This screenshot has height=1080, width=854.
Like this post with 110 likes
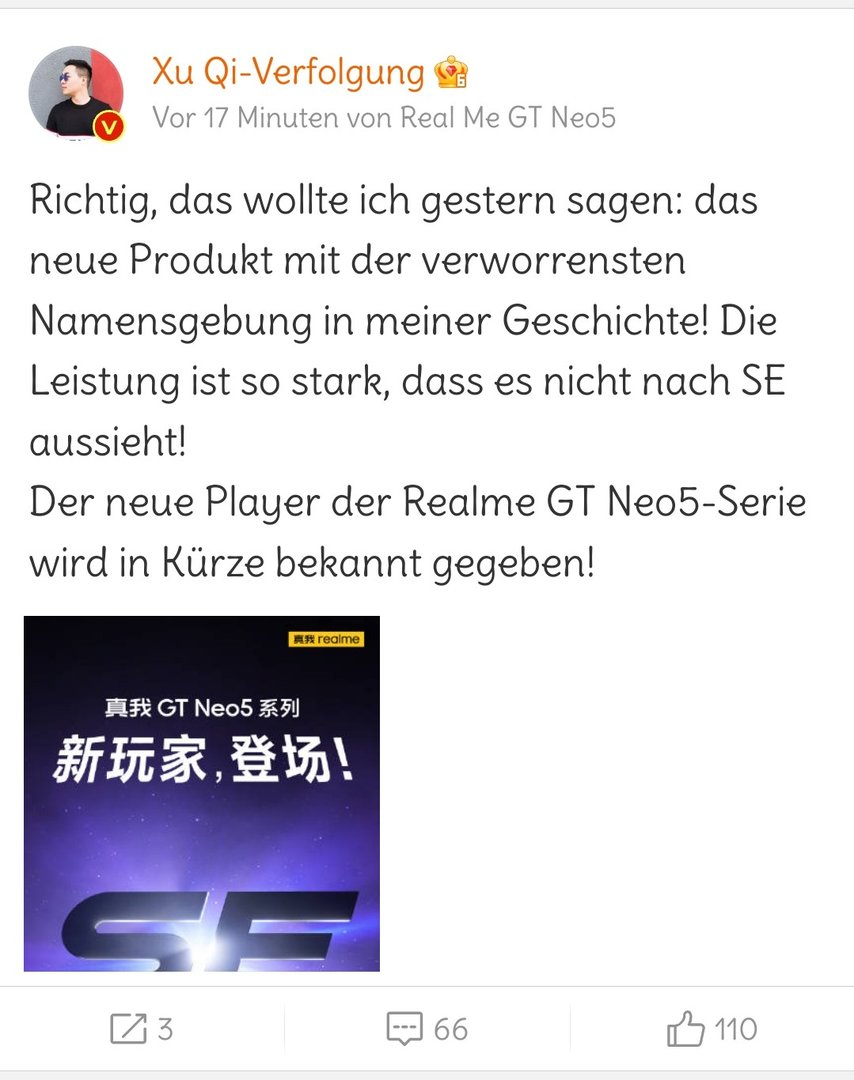tap(712, 1028)
